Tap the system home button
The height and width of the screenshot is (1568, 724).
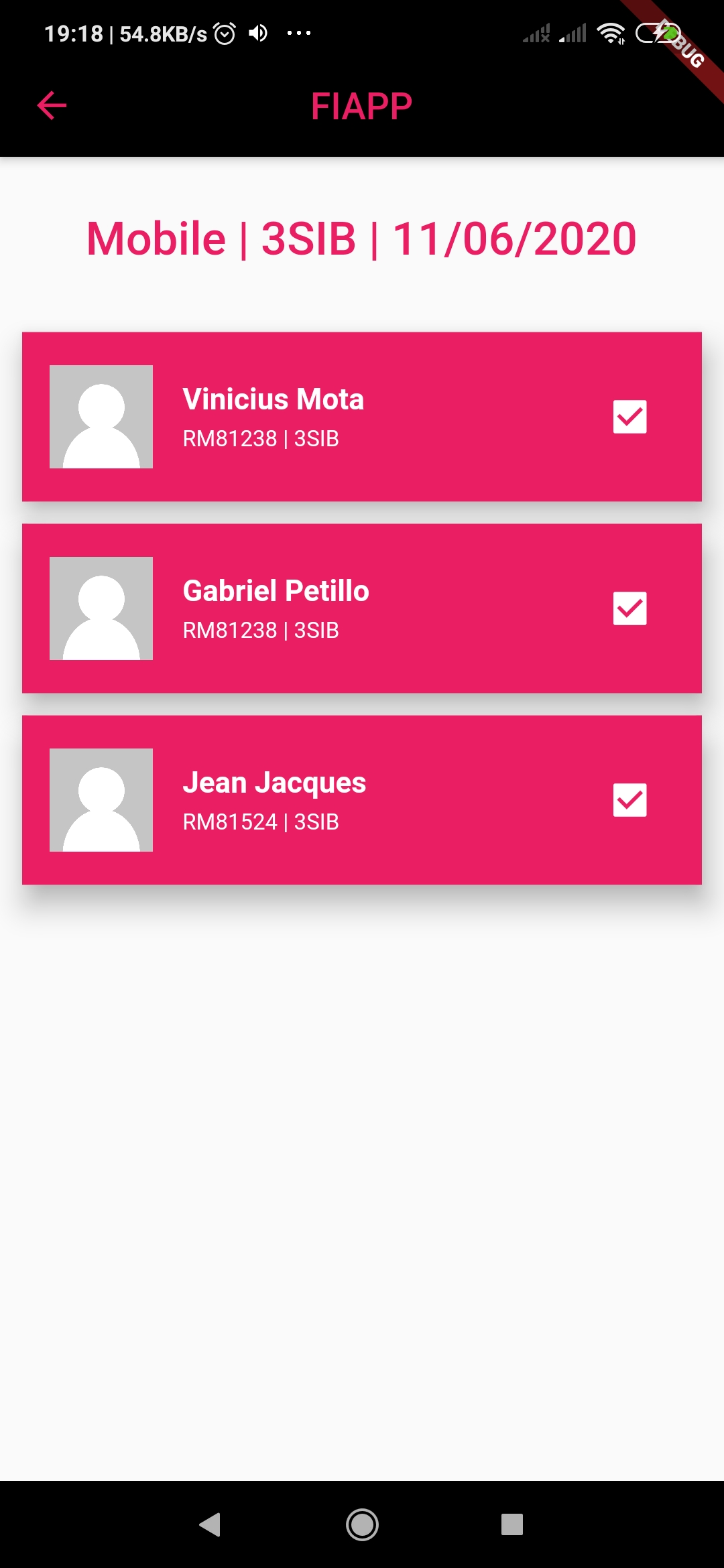pyautogui.click(x=362, y=1524)
